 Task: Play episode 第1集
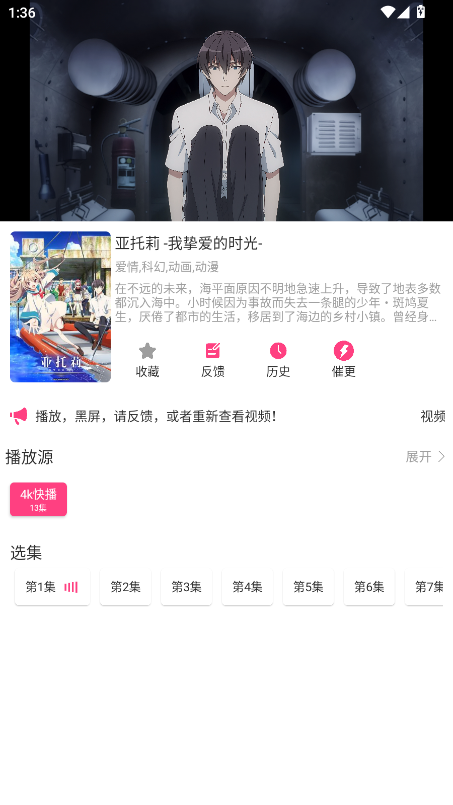(52, 587)
